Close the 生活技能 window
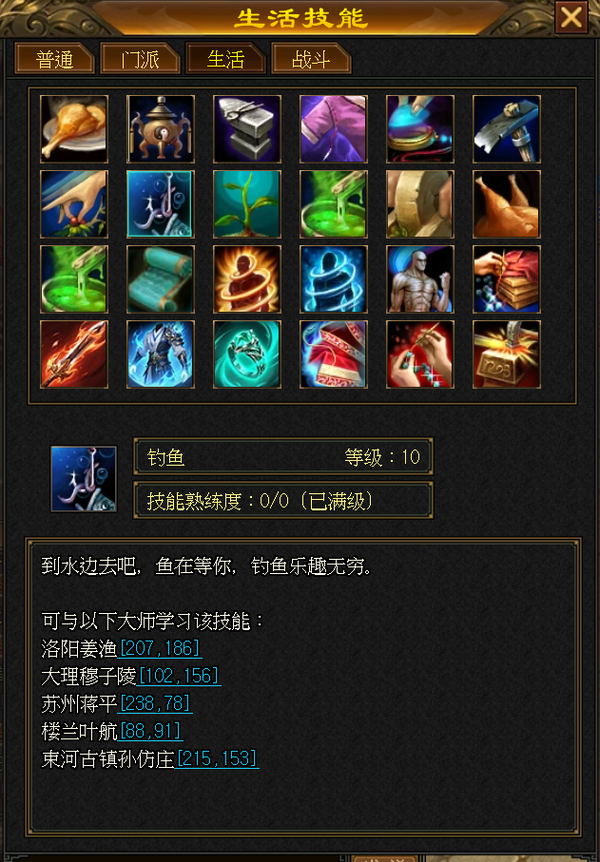Viewport: 600px width, 862px height. click(571, 17)
